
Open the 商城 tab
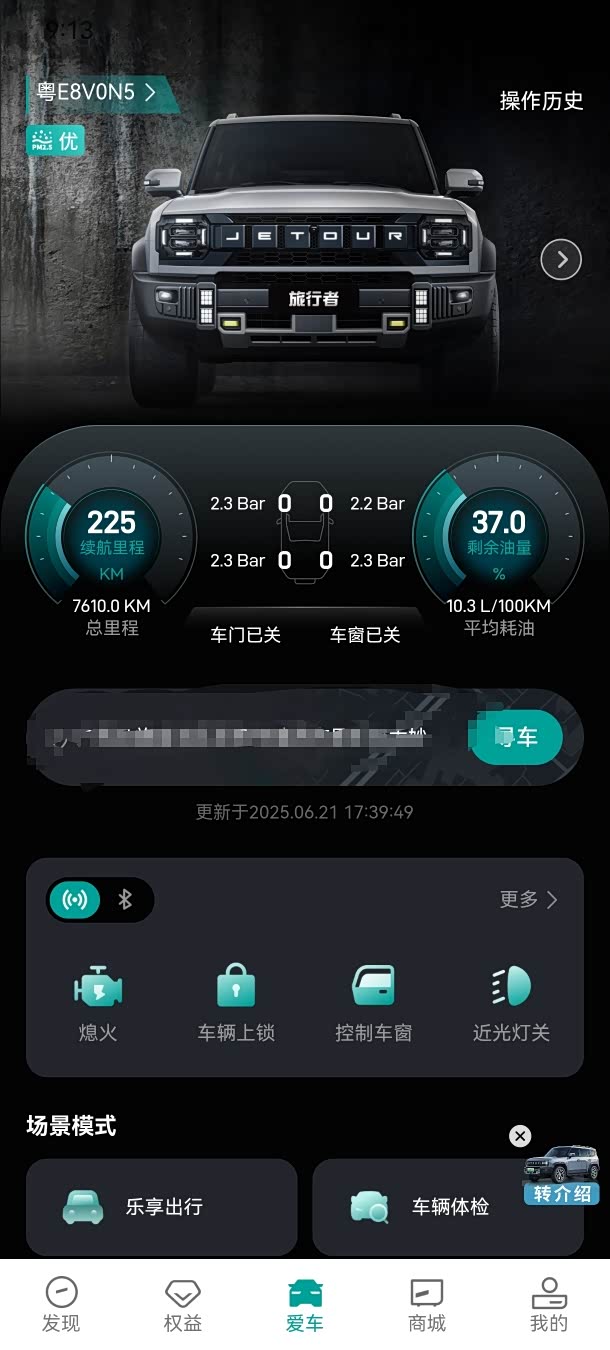tap(427, 1305)
